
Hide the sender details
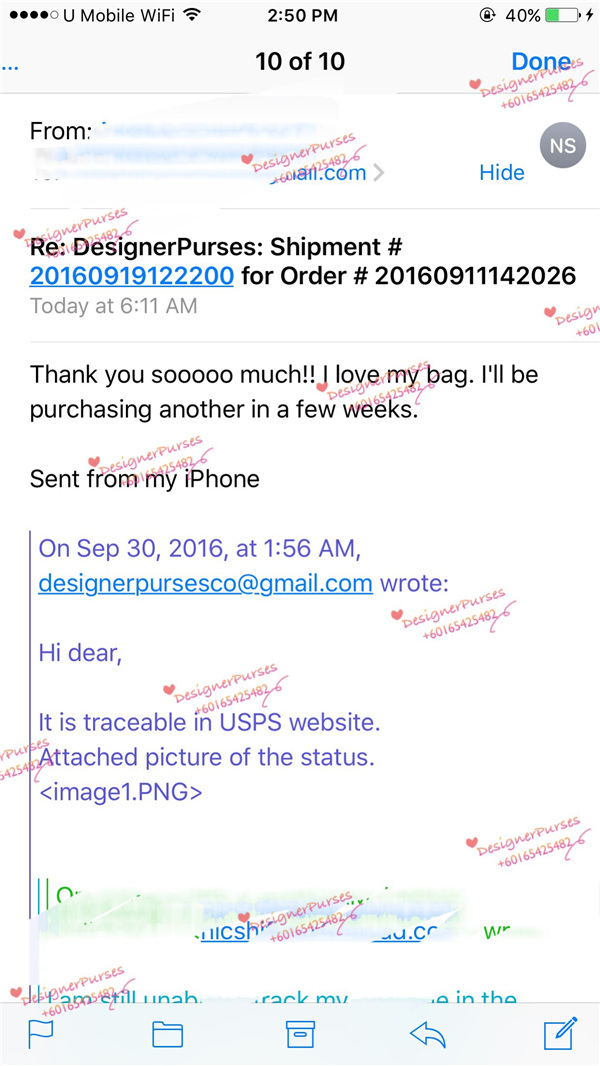[501, 172]
